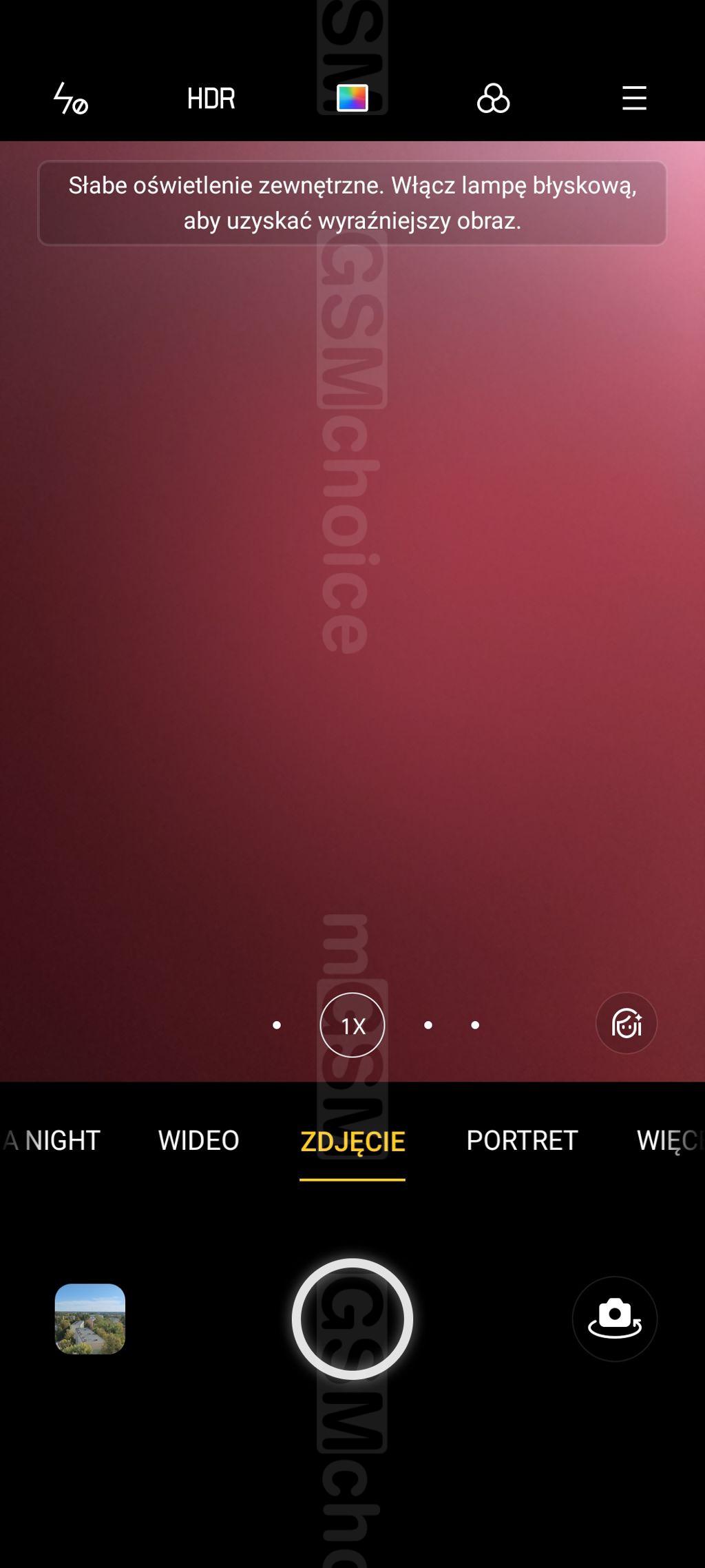The width and height of the screenshot is (705, 1568).
Task: Open the camera settings hamburger menu
Action: pyautogui.click(x=634, y=99)
